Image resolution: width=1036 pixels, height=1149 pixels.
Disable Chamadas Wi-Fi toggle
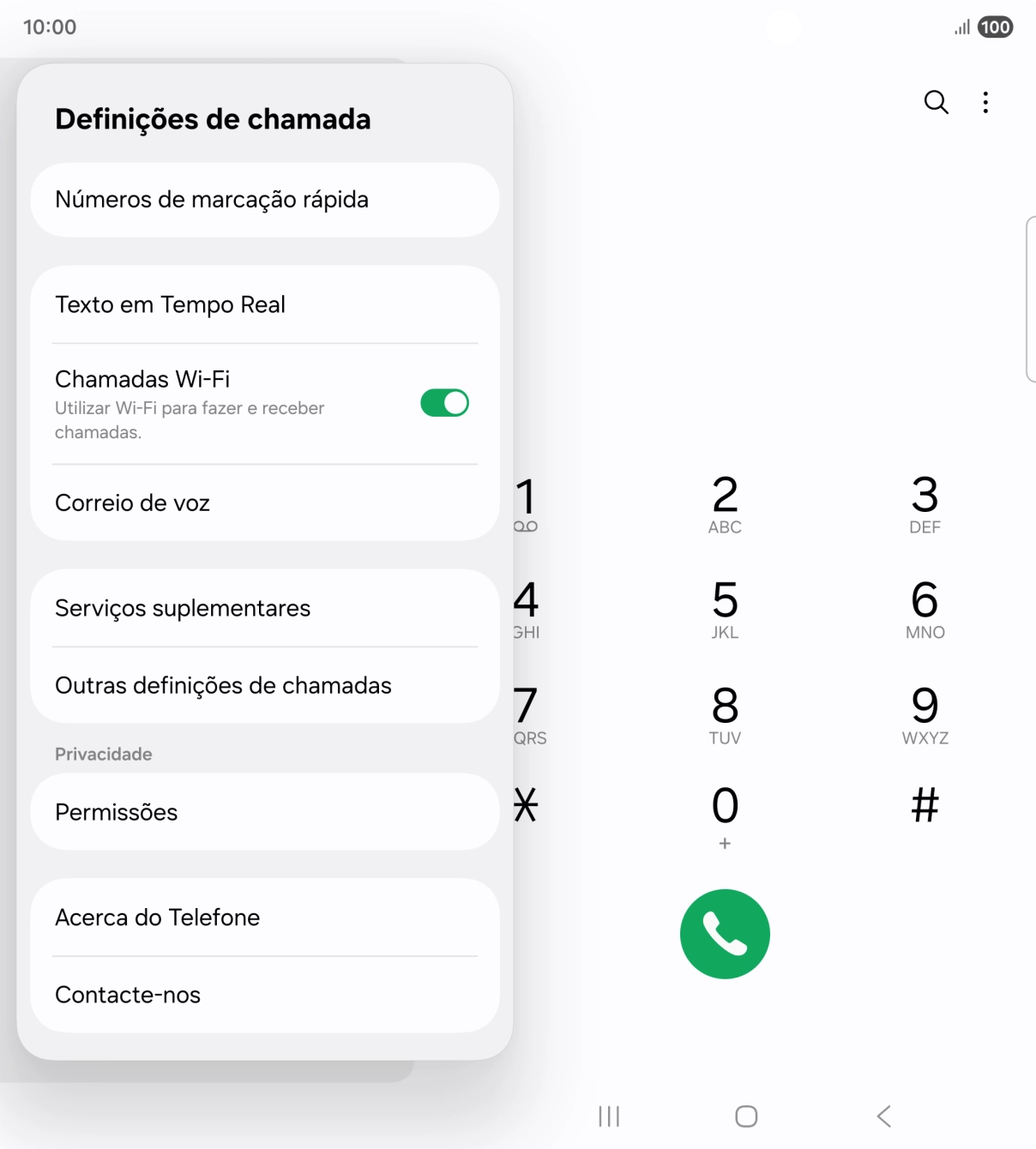444,402
